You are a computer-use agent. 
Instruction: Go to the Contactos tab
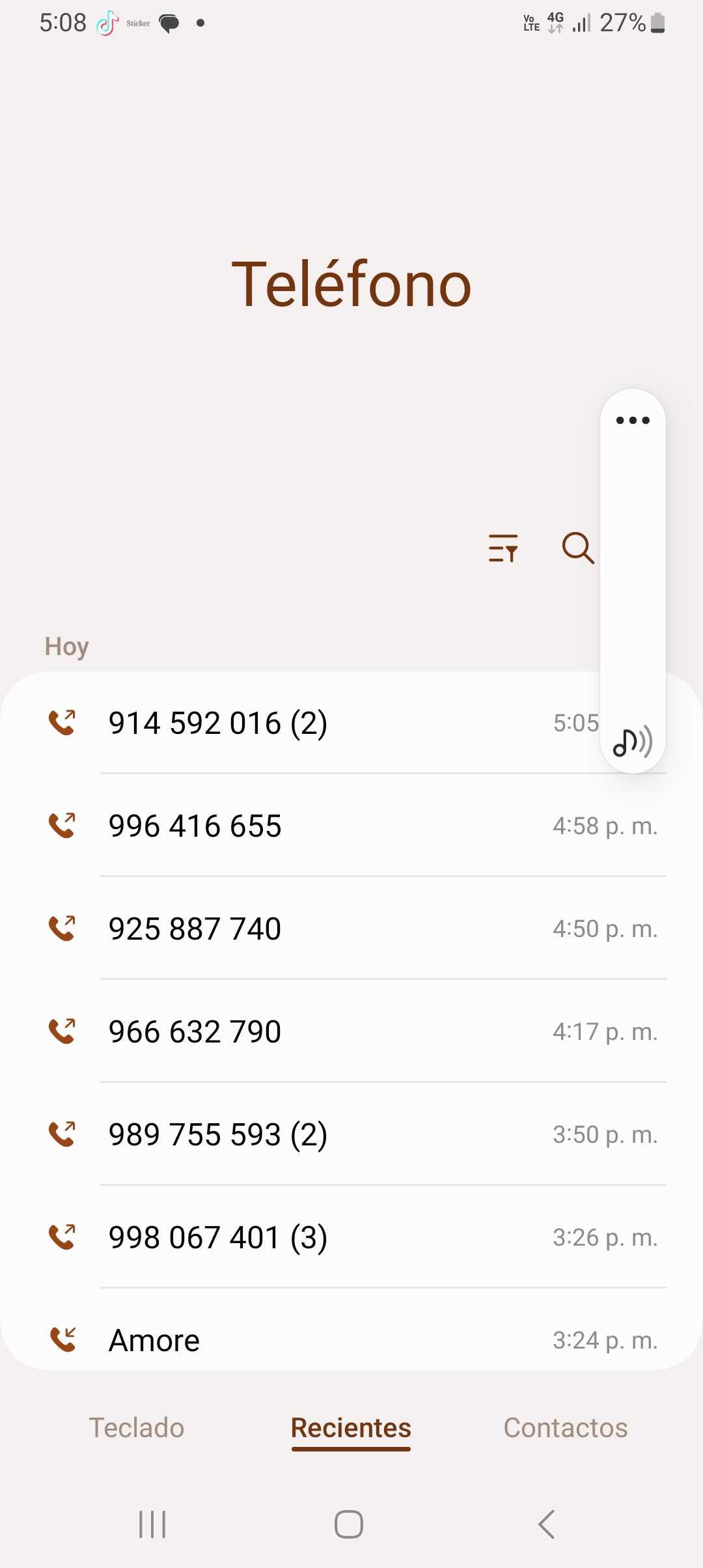click(566, 1428)
